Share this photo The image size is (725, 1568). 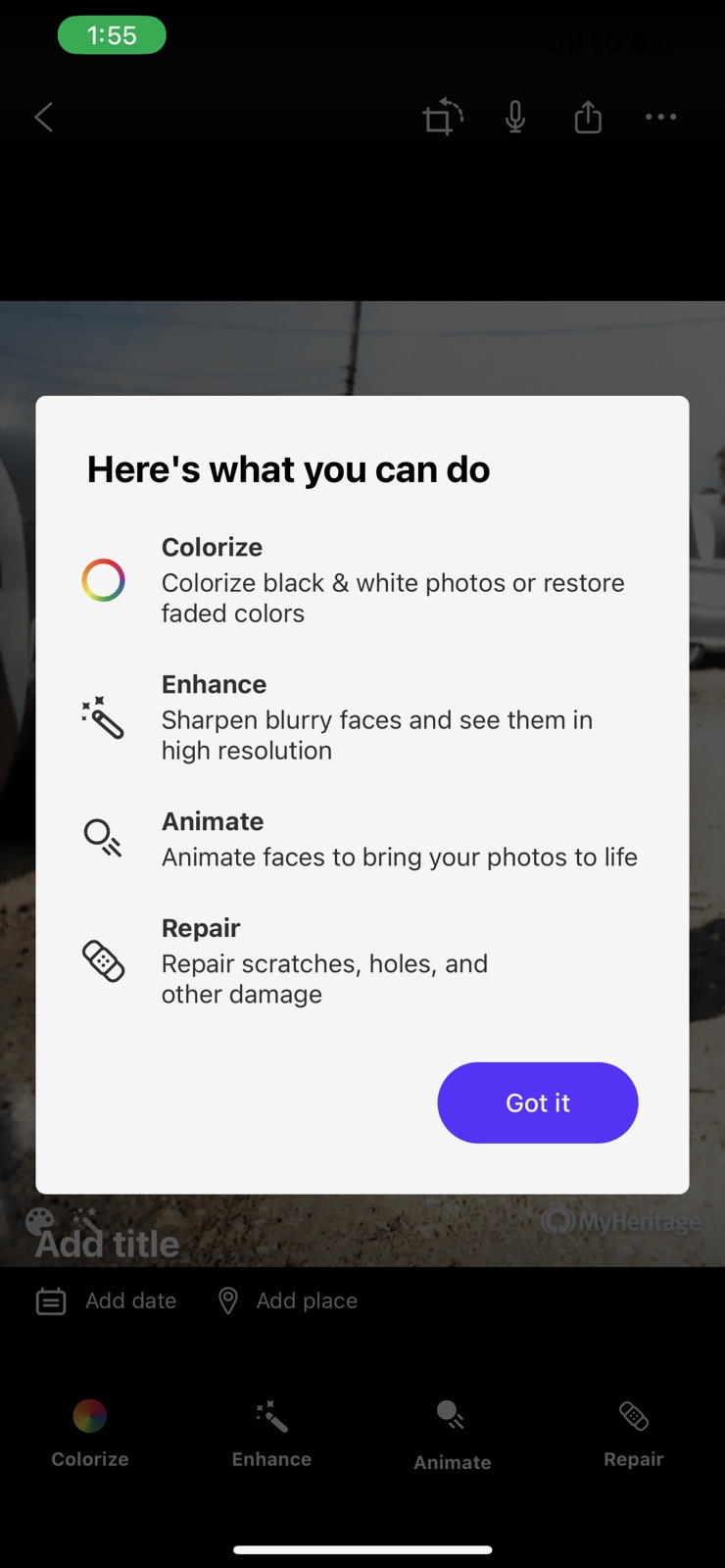point(588,118)
